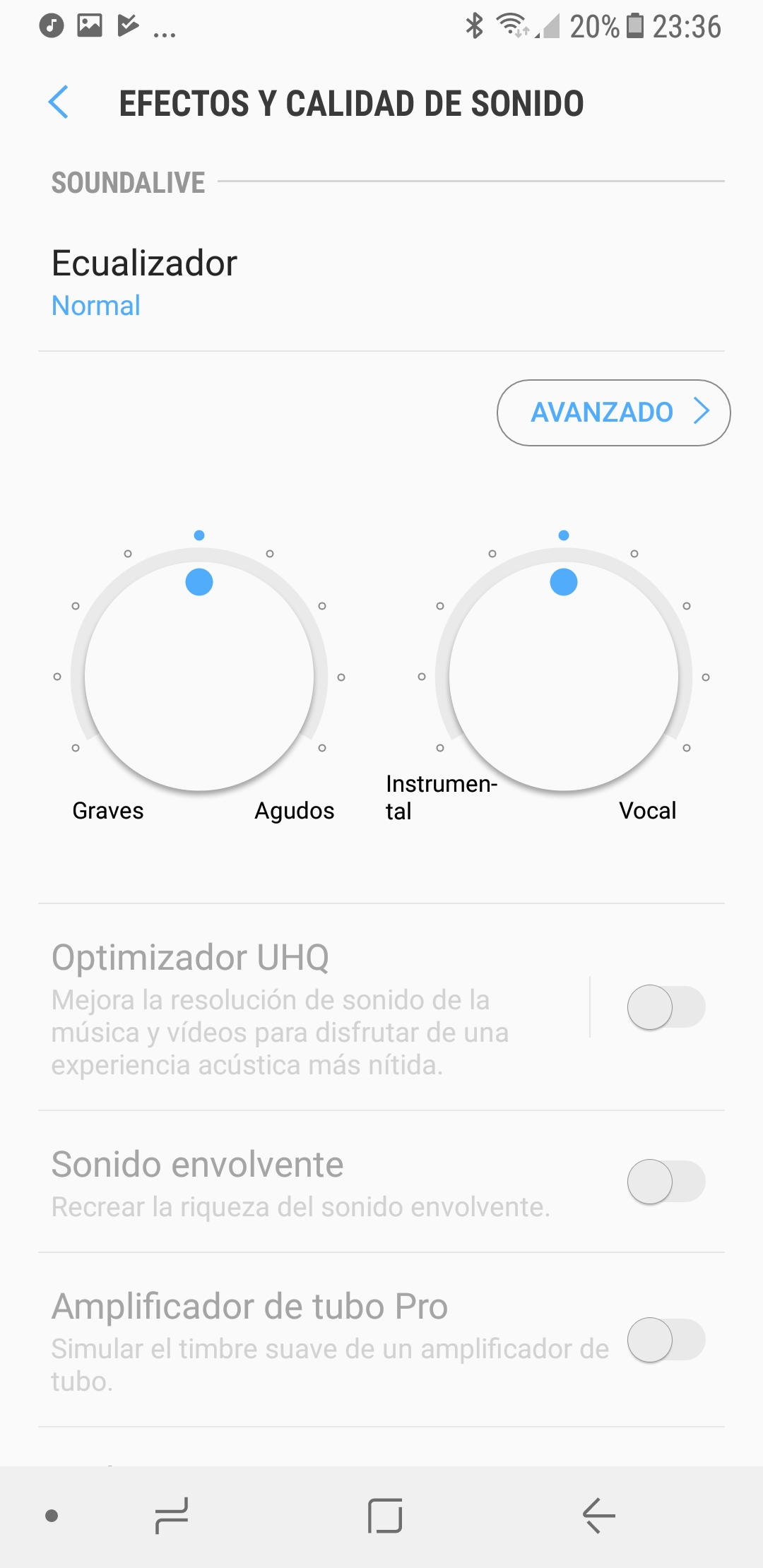Open the Avanzado equalizer settings
Image resolution: width=763 pixels, height=1568 pixels.
coord(613,412)
